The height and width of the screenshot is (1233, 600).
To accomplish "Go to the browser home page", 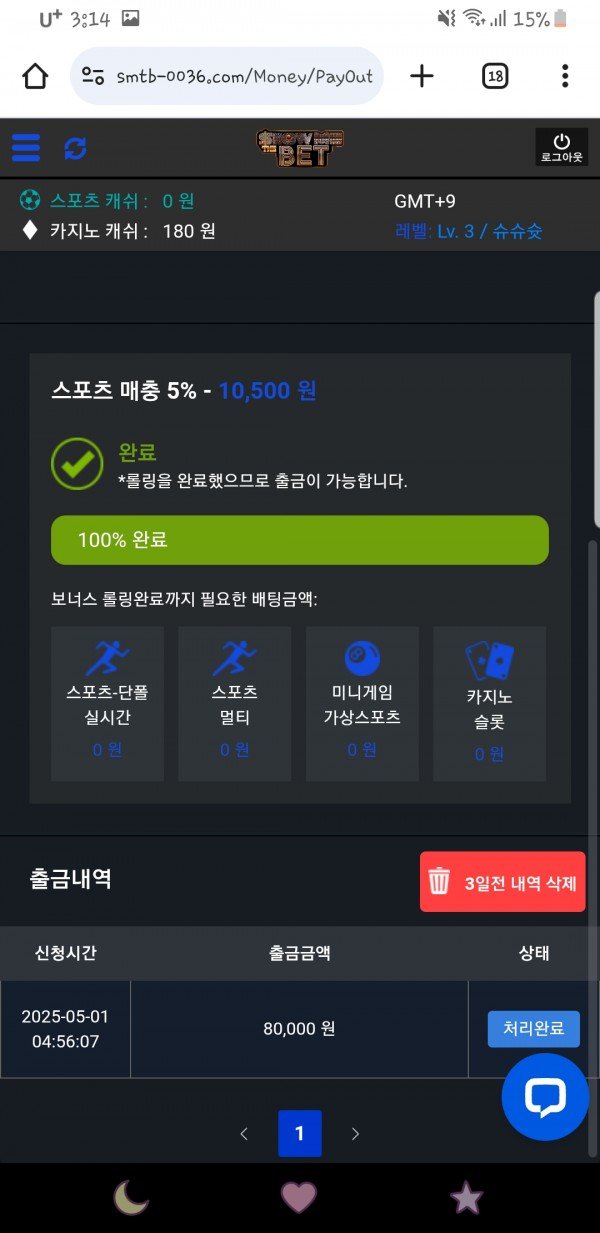I will point(35,76).
